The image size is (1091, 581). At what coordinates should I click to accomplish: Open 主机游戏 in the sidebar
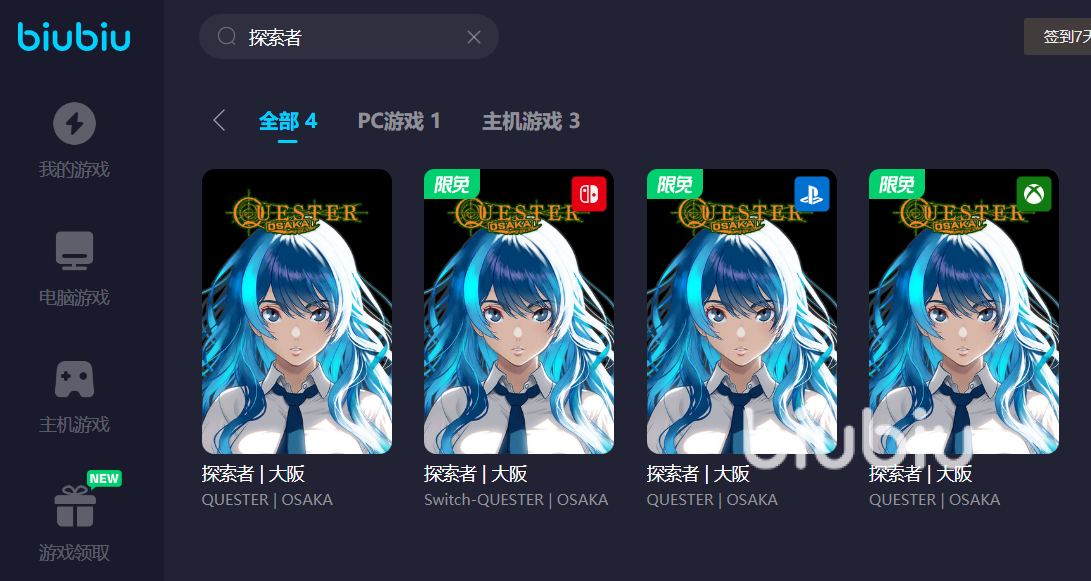[x=74, y=395]
